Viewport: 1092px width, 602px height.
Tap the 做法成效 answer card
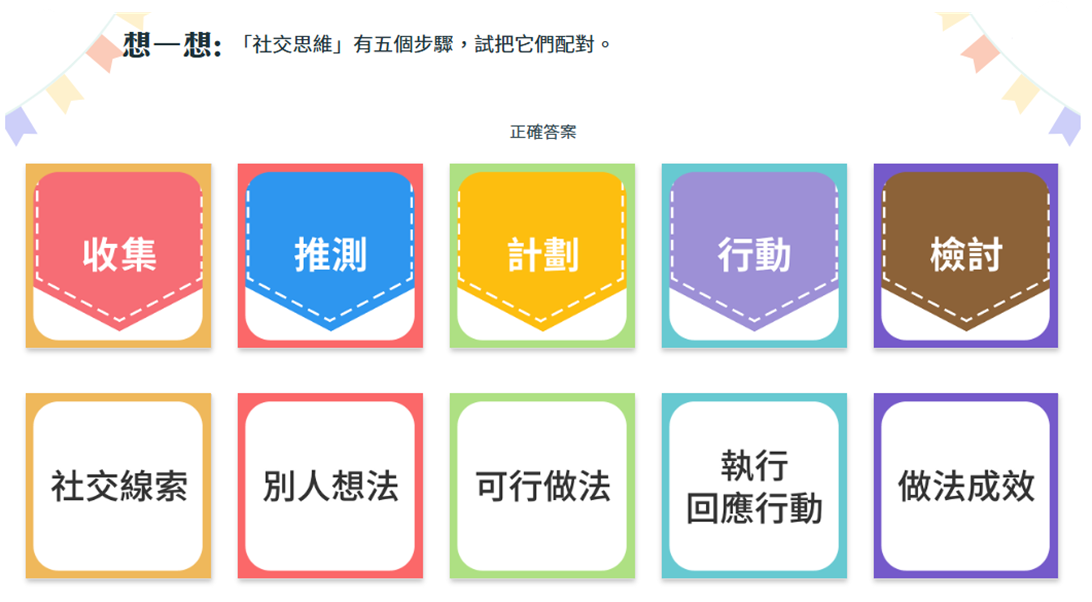tap(966, 486)
